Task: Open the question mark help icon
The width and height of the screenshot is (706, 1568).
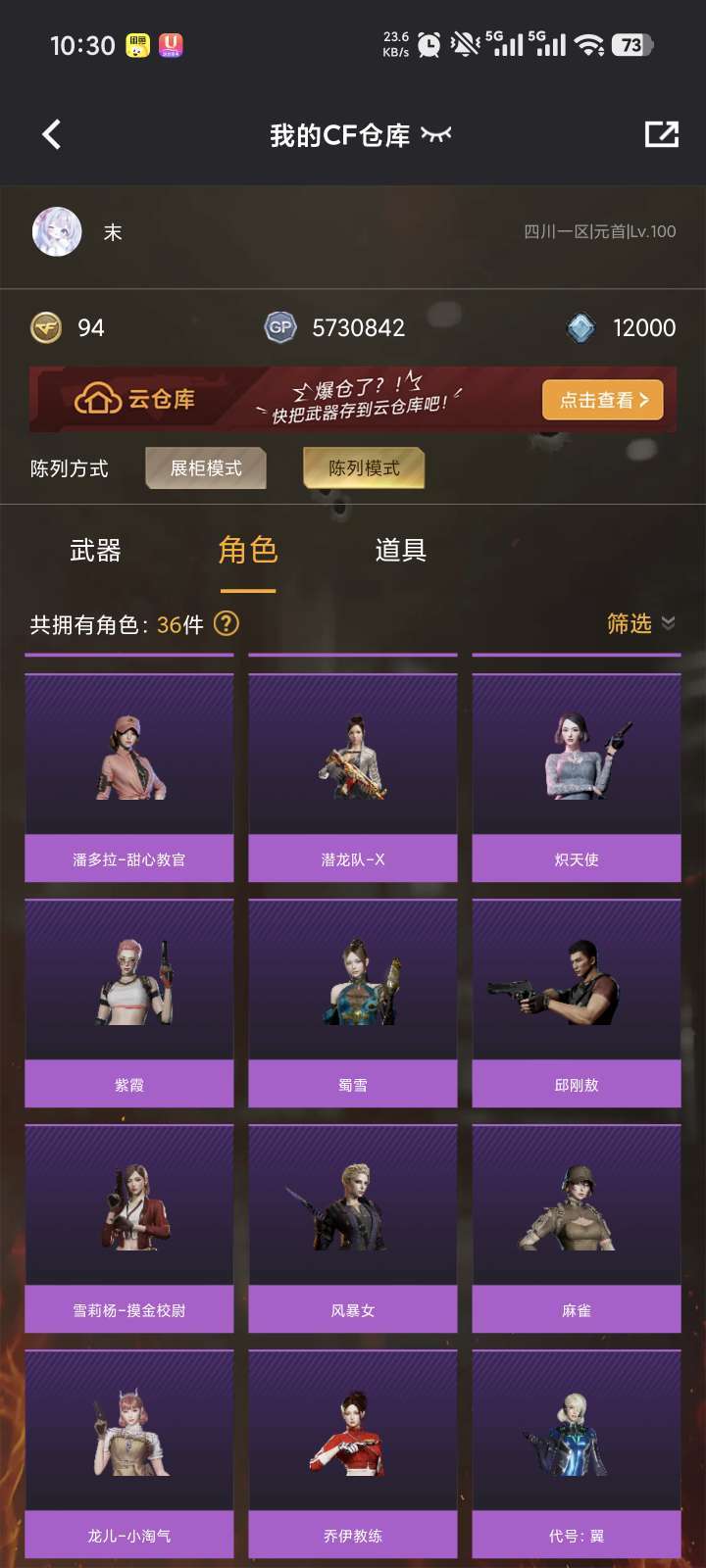Action: [x=227, y=623]
